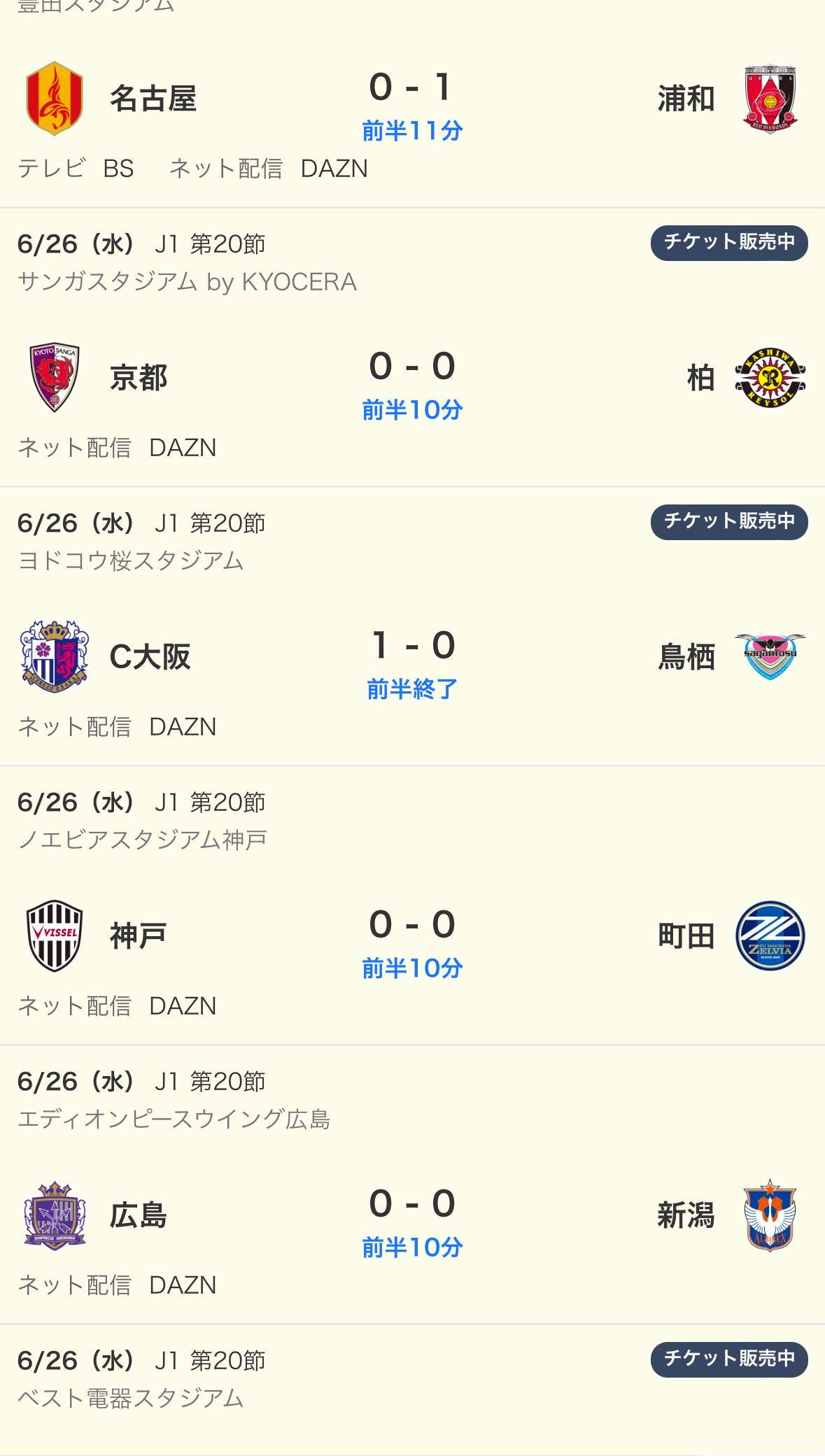
Task: Open the 京都 vs 柏 match card
Action: [412, 347]
